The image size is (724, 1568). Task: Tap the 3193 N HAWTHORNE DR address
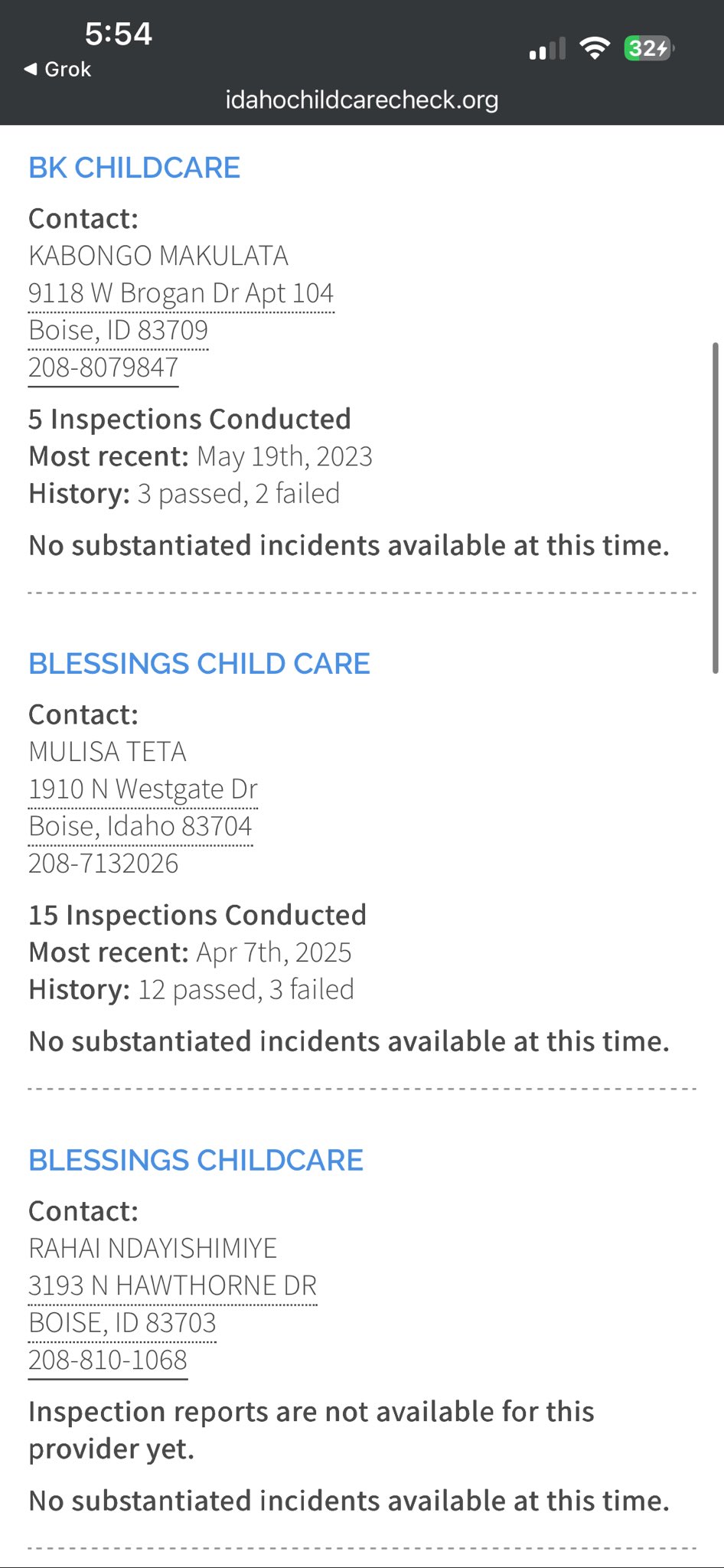(x=172, y=1285)
